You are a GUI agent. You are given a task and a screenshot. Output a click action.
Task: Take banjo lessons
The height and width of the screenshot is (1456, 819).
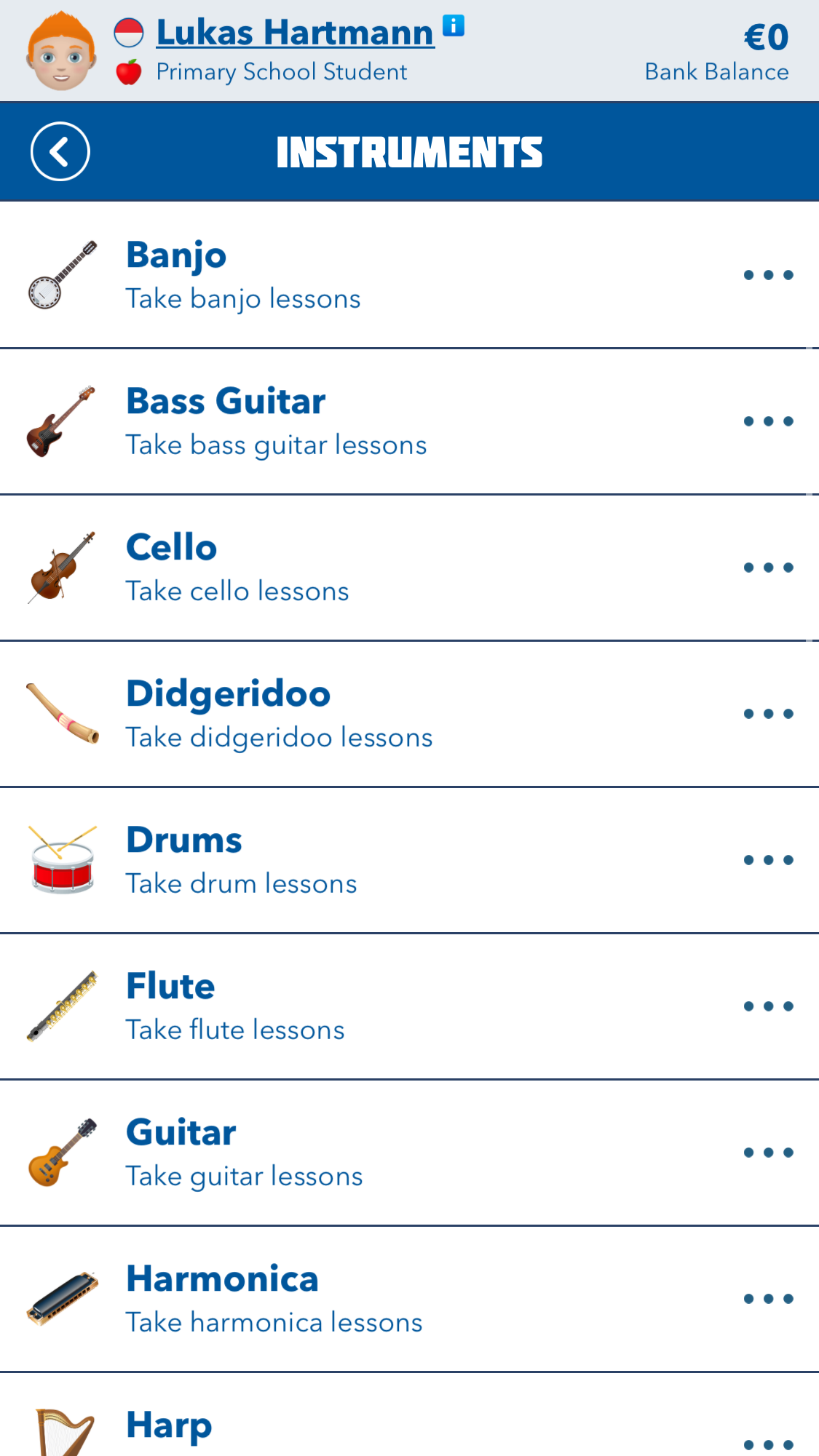click(408, 275)
